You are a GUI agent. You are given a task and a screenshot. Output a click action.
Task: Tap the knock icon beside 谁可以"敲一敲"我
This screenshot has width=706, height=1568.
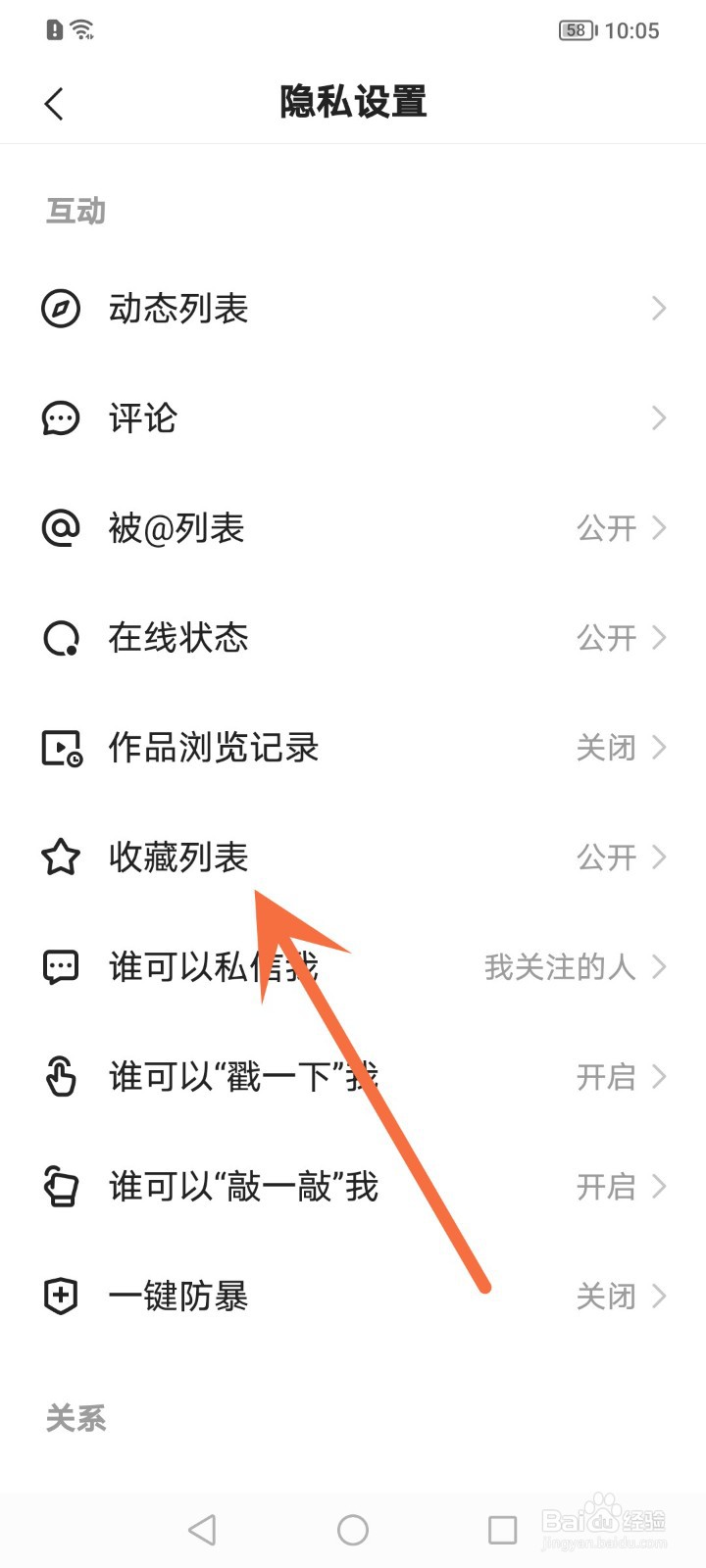61,1187
